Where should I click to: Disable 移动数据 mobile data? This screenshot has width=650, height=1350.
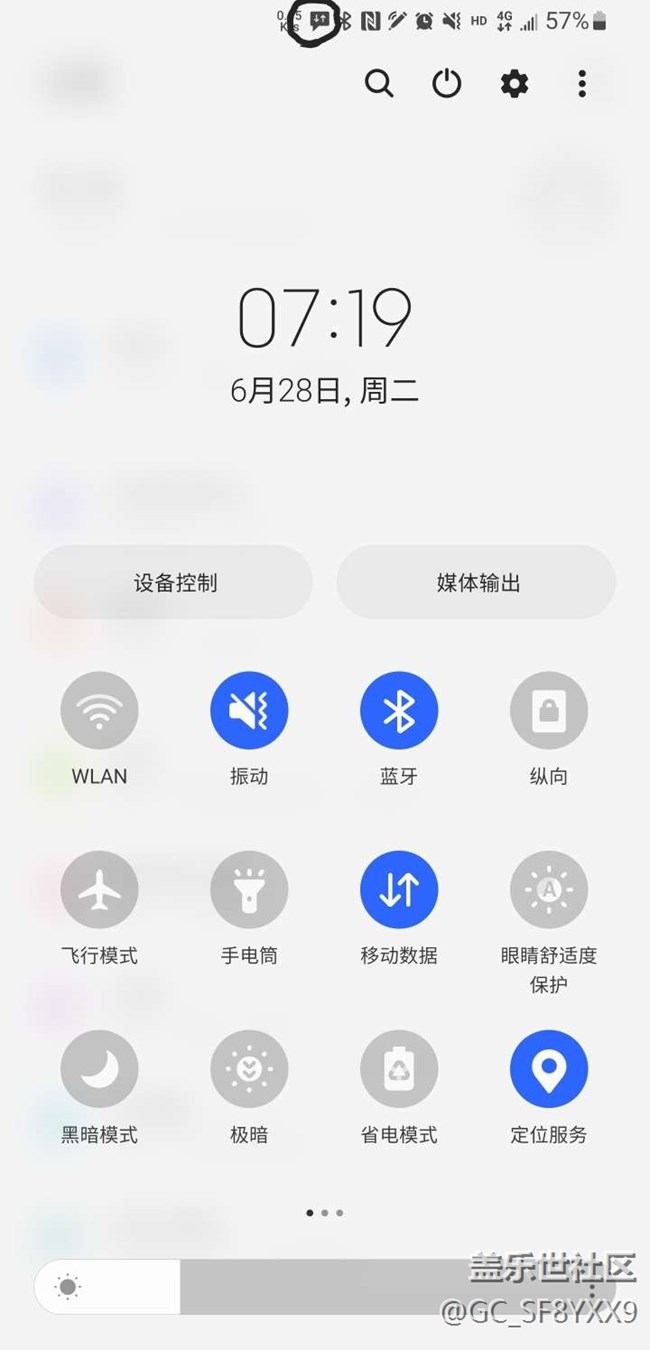pos(399,890)
